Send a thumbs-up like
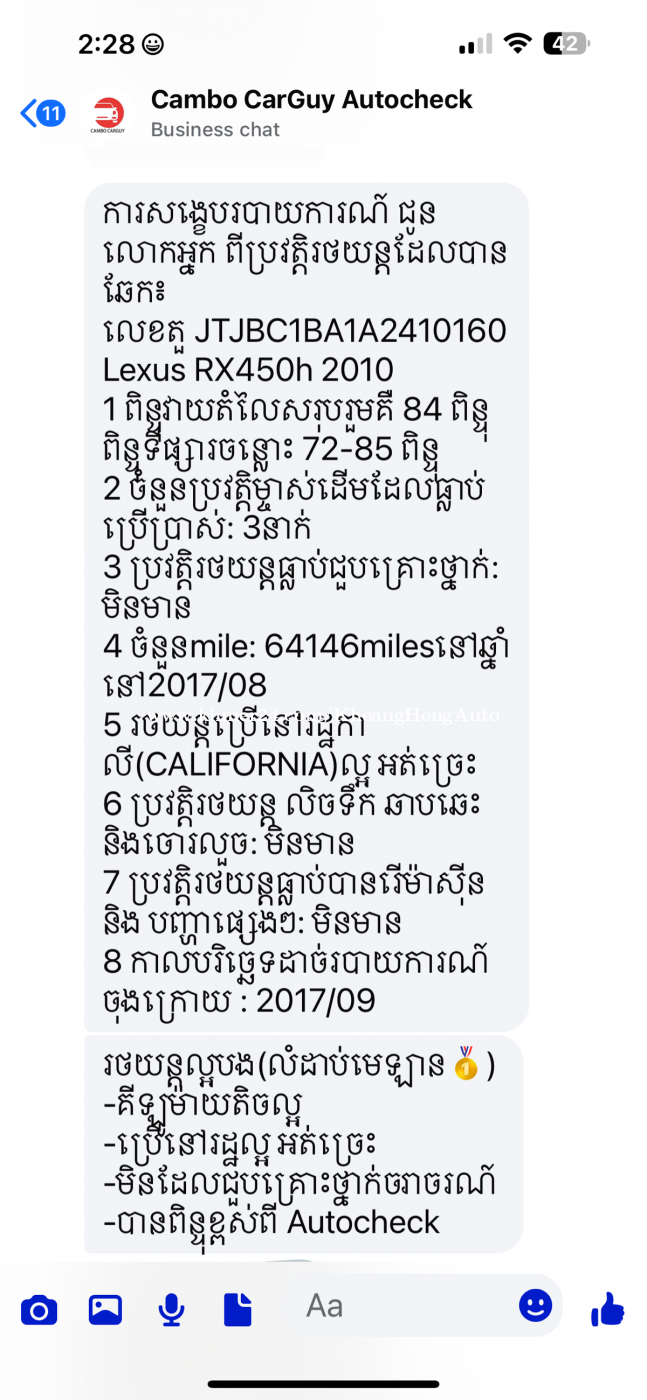 coord(607,1307)
